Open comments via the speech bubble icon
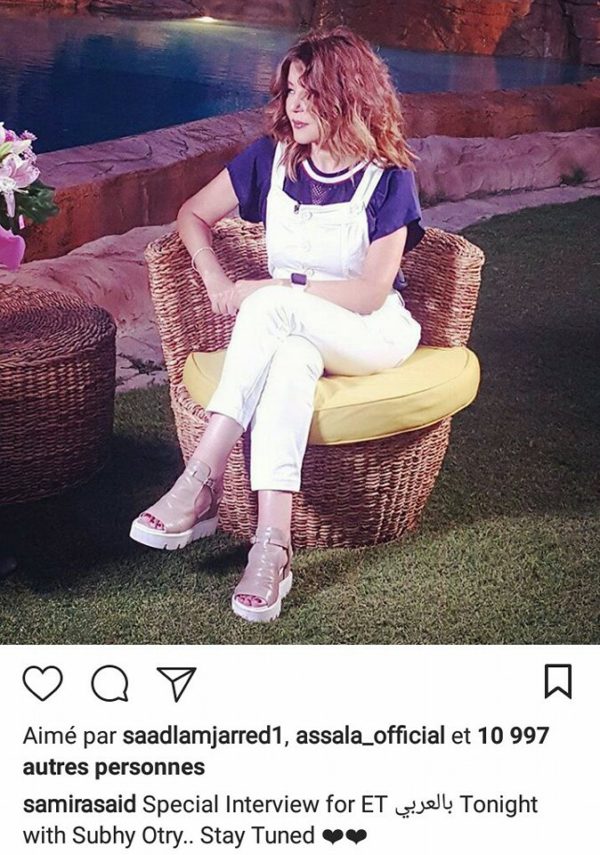This screenshot has width=600, height=855. coord(109,683)
